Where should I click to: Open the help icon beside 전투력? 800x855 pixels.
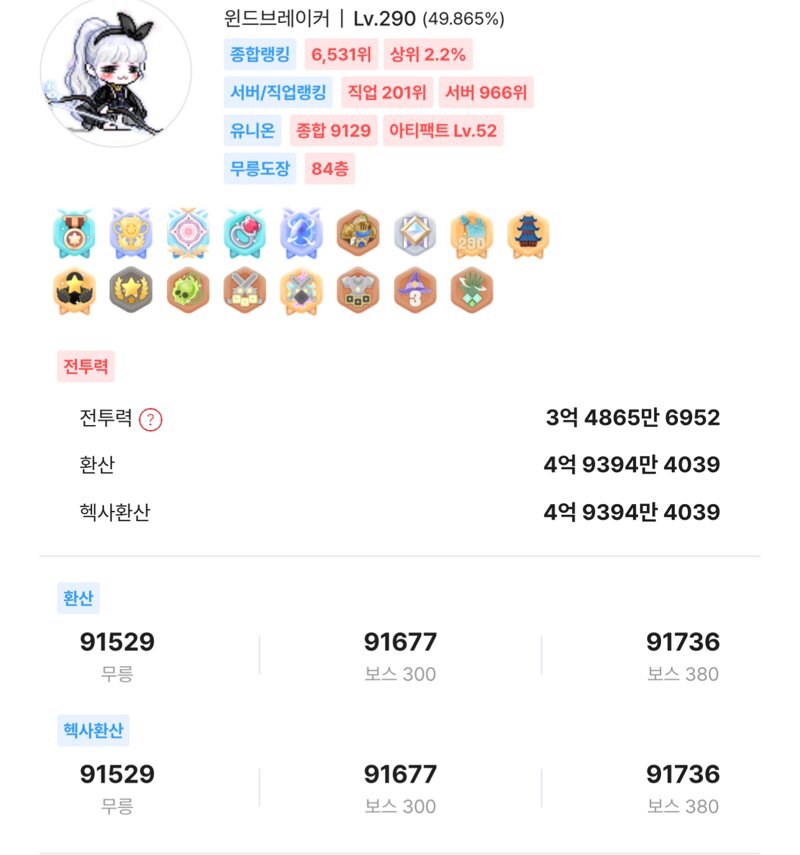(150, 419)
